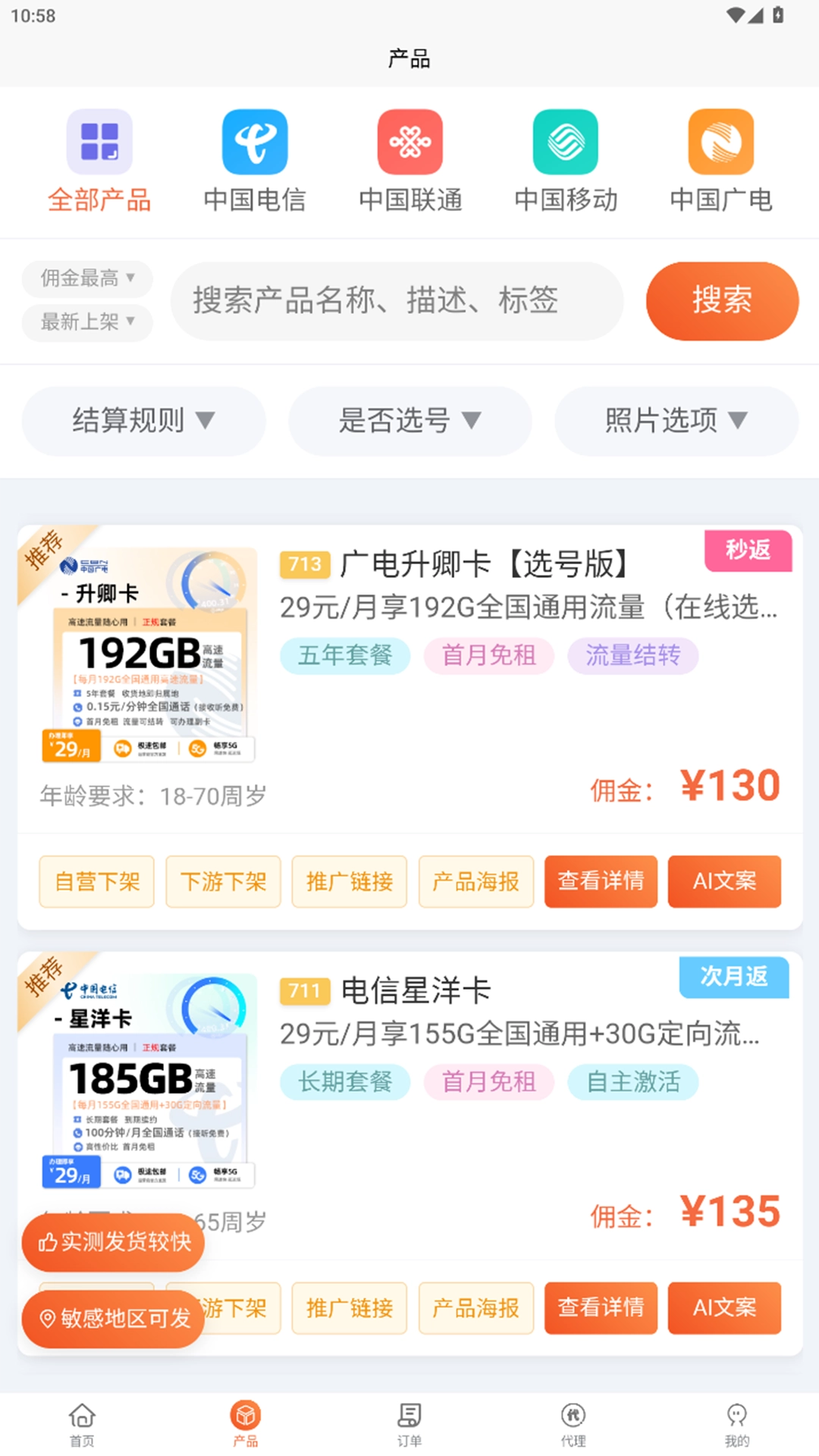Select the 中国联通 category
This screenshot has height=1456, width=819.
pyautogui.click(x=410, y=160)
